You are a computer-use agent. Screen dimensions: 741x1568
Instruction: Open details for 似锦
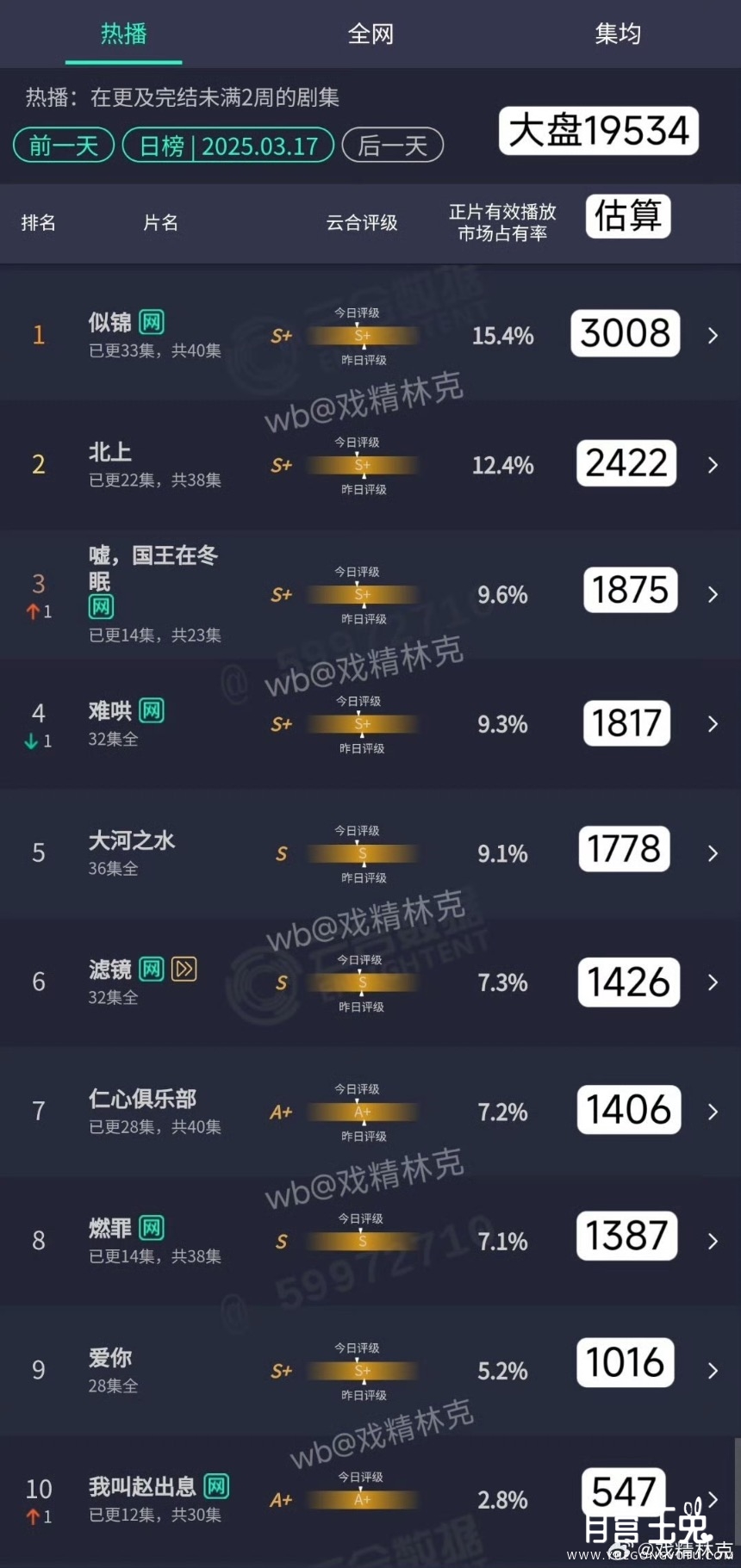tap(713, 335)
